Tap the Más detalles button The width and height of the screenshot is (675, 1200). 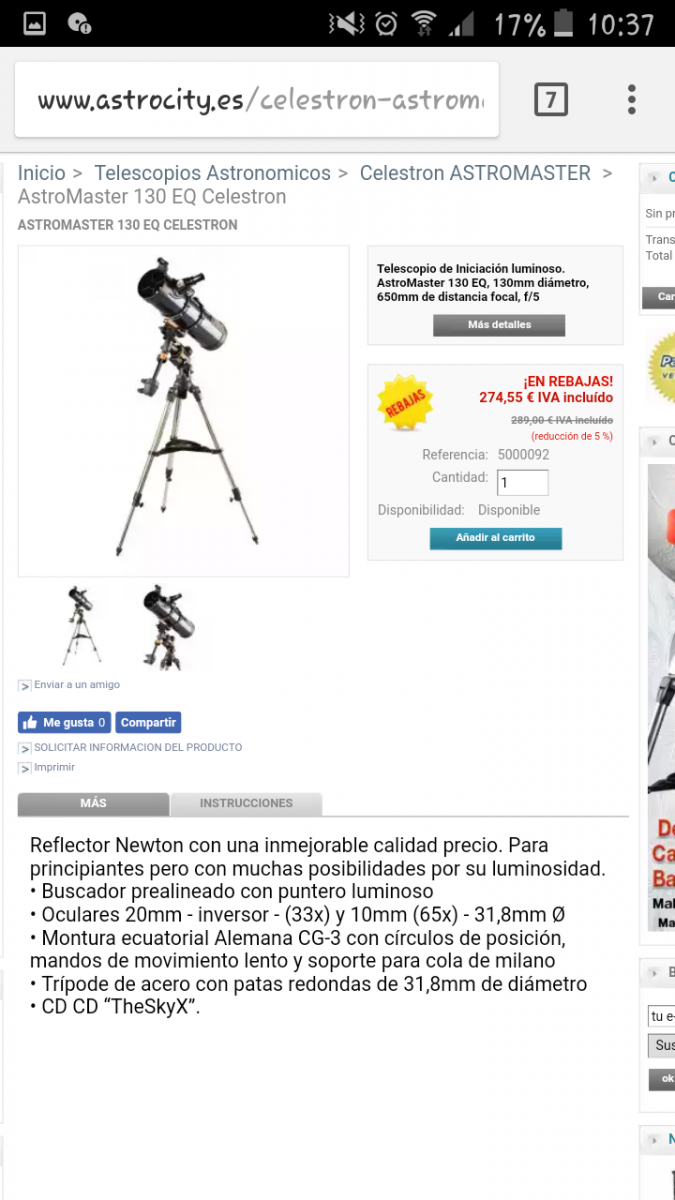(499, 325)
